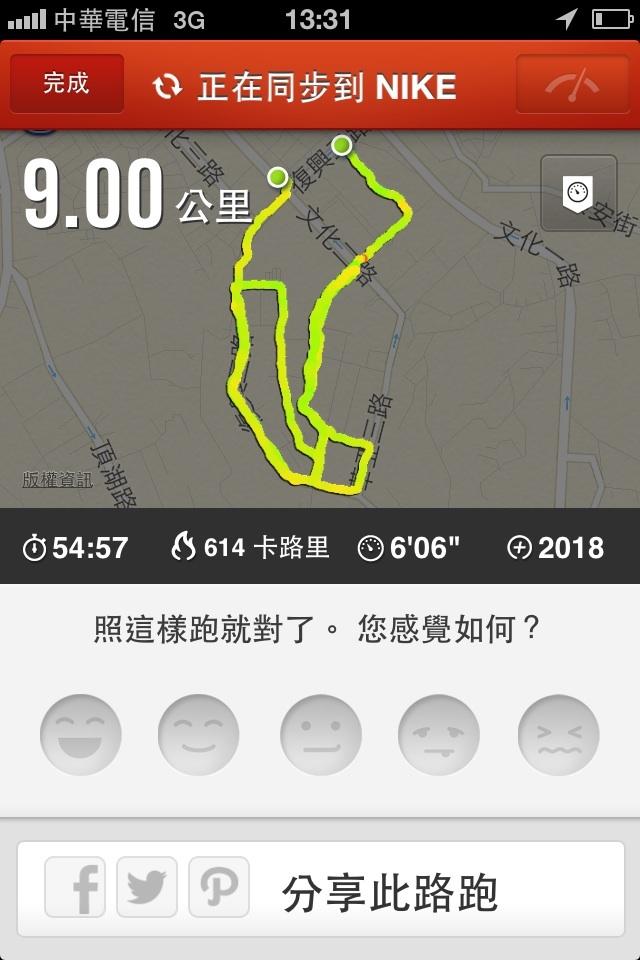Choose the neutral face rating
Image resolution: width=640 pixels, height=960 pixels.
[320, 734]
